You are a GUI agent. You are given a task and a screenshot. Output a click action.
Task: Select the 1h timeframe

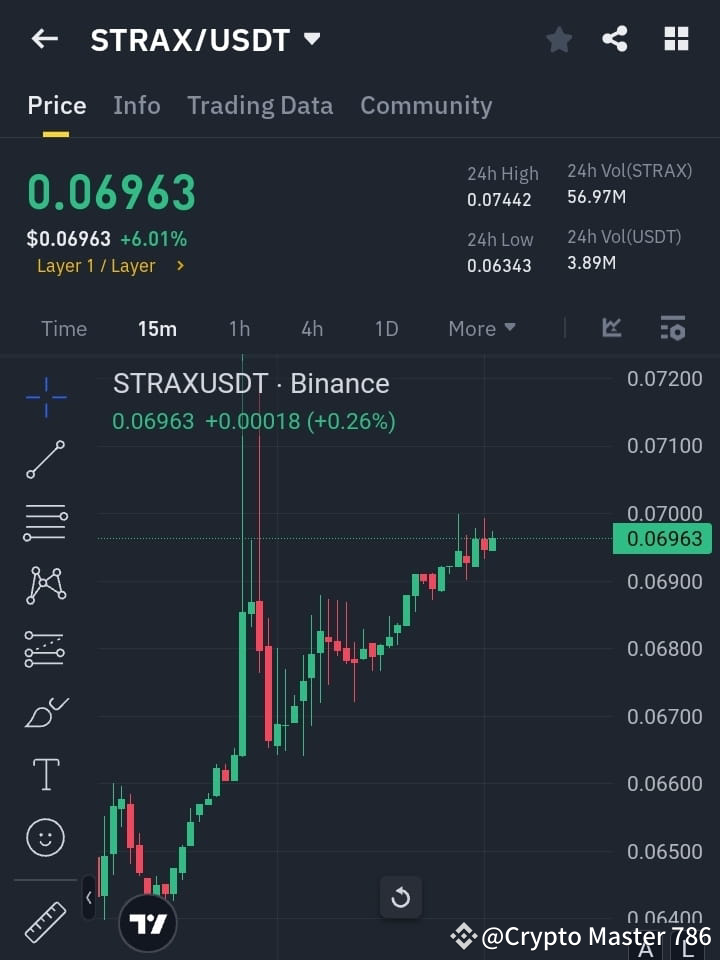tap(239, 328)
